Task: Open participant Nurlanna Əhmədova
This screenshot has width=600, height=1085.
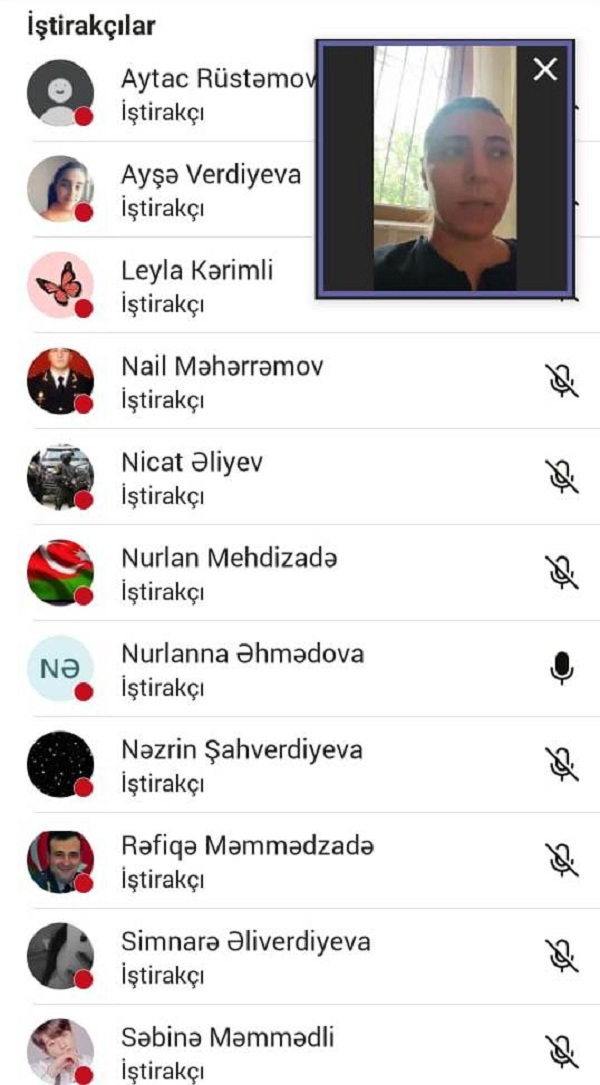Action: [x=300, y=668]
